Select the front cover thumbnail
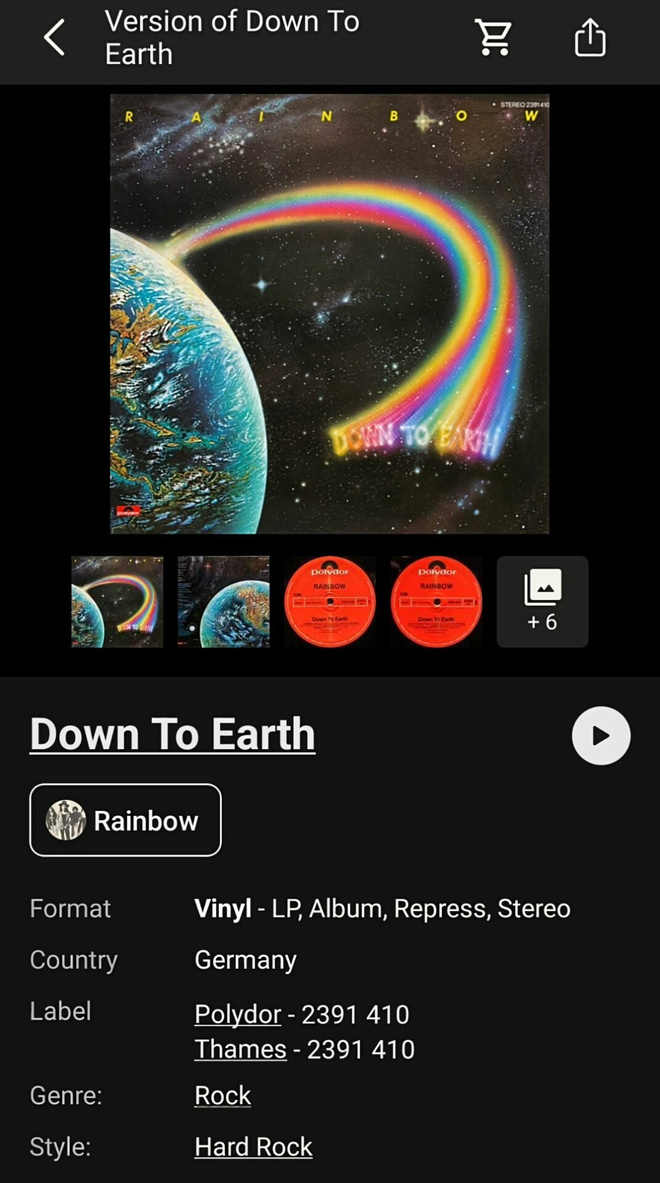Viewport: 660px width, 1183px height. click(117, 602)
